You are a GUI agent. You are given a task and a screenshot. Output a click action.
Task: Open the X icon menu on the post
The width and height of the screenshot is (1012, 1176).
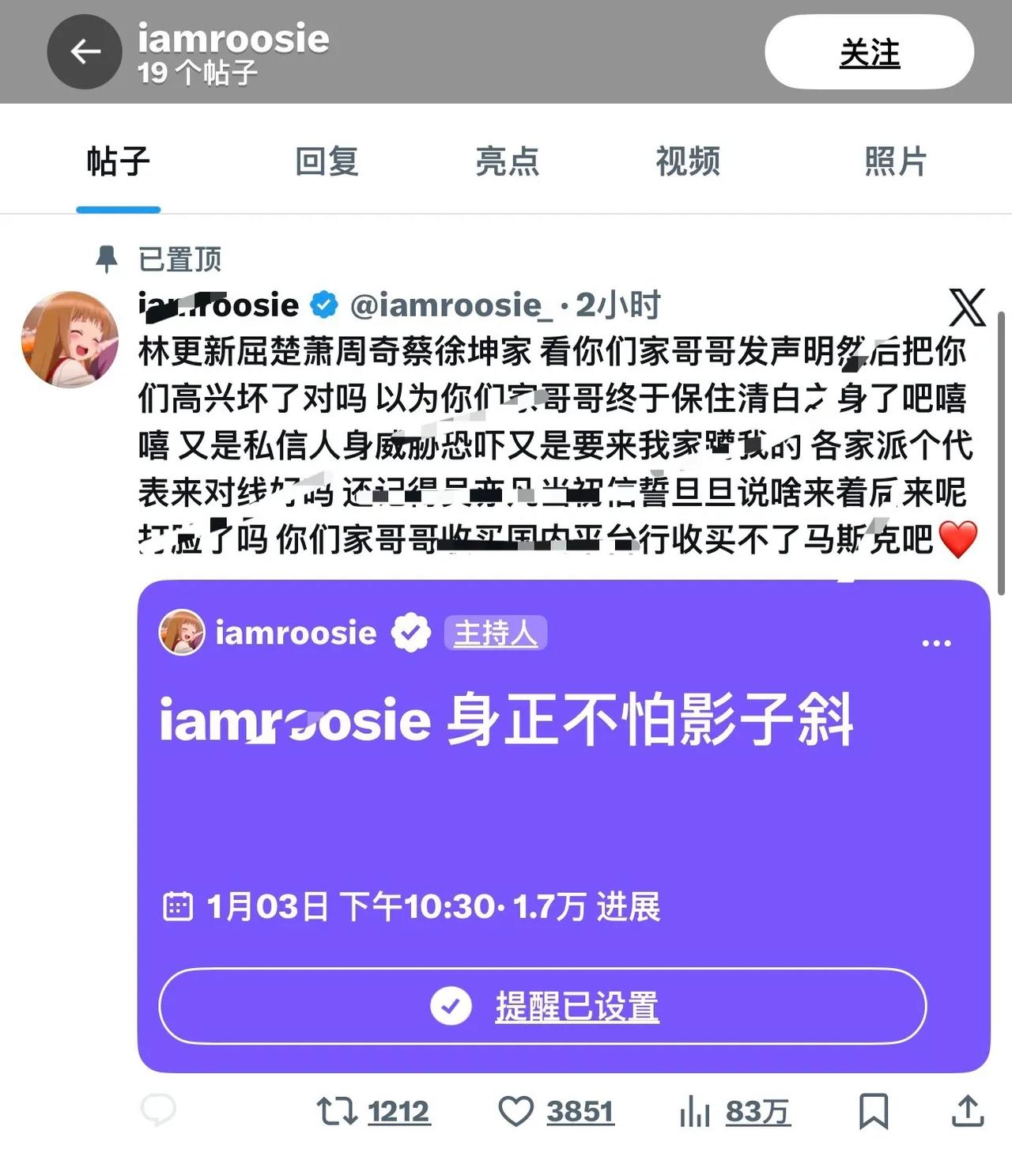[966, 307]
